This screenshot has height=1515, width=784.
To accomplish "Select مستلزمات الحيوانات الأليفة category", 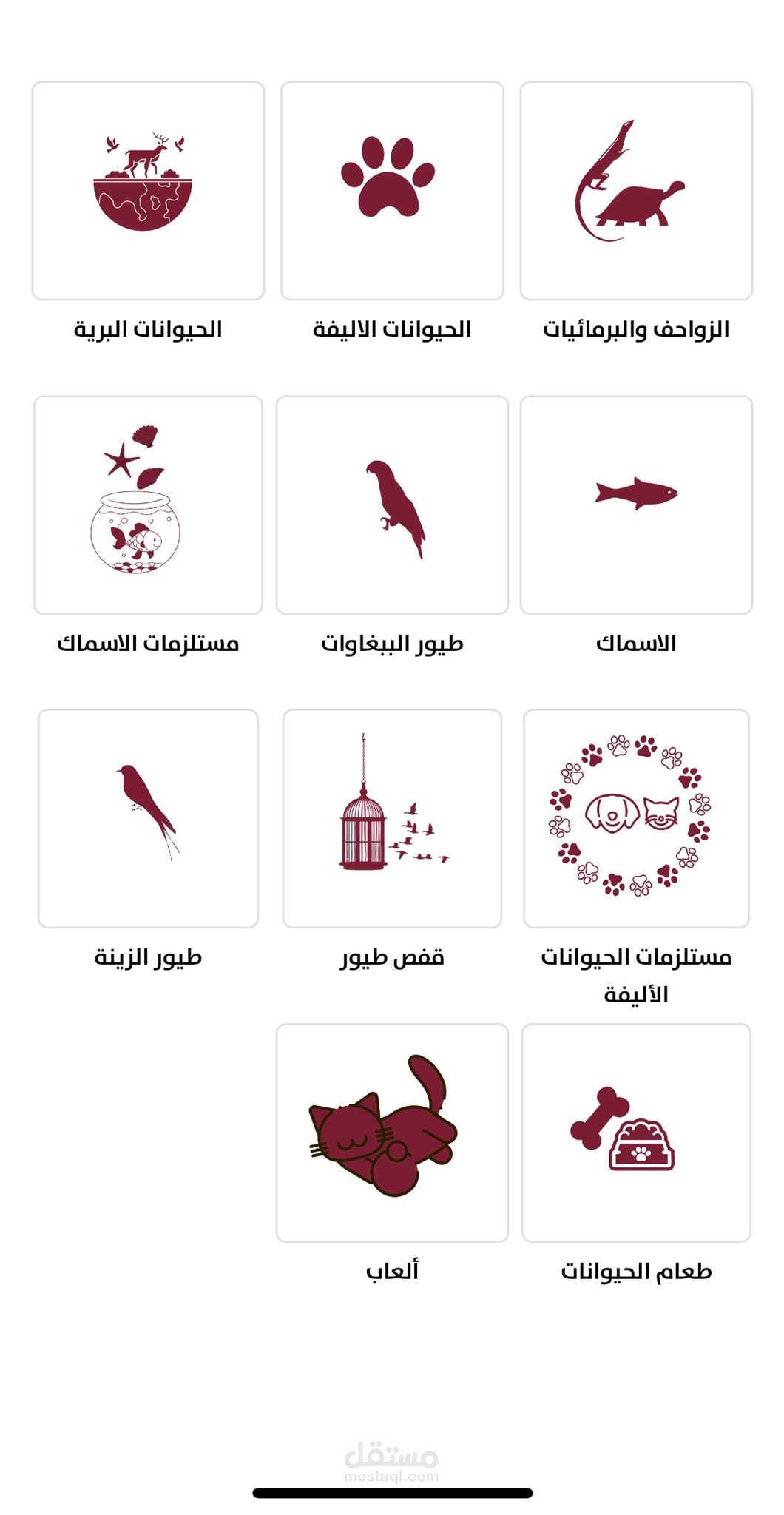I will [636, 818].
